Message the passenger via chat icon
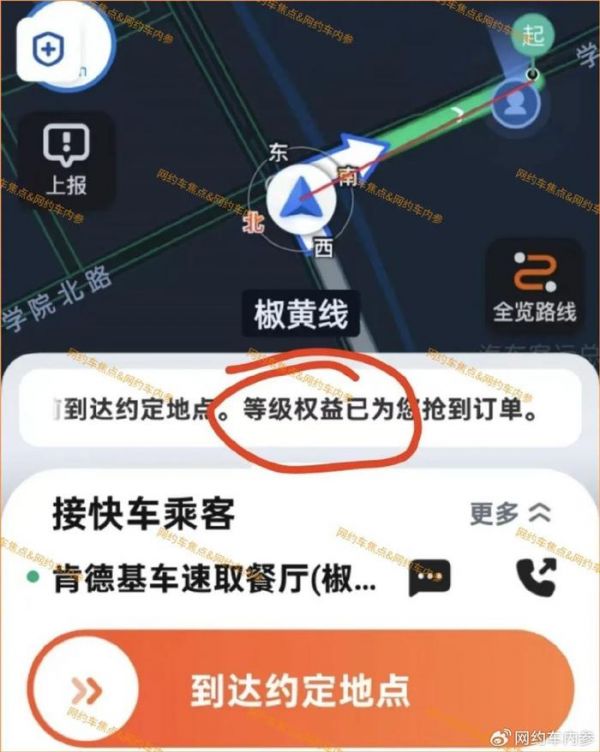The width and height of the screenshot is (600, 752). tap(431, 577)
